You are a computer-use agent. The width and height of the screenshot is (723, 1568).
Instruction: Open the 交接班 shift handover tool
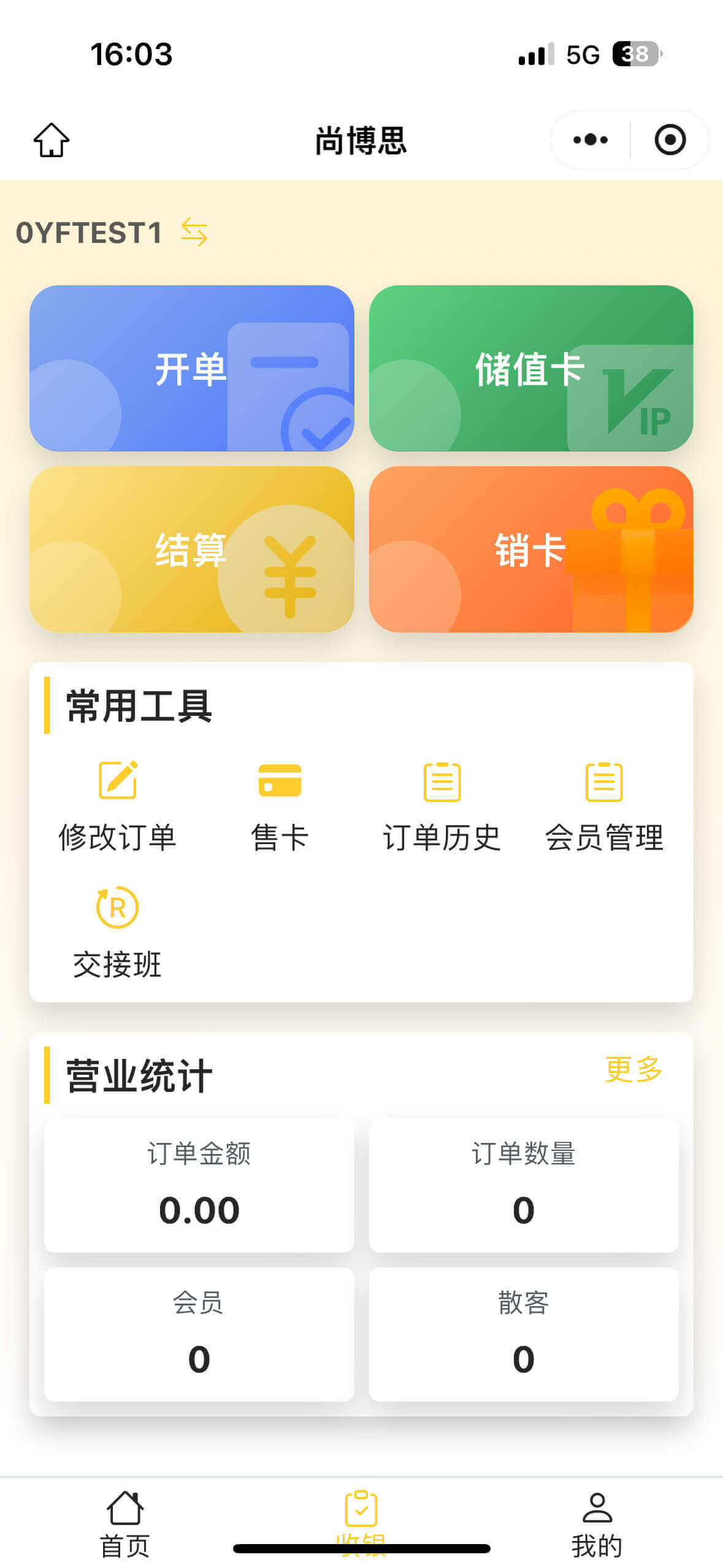coord(117,926)
